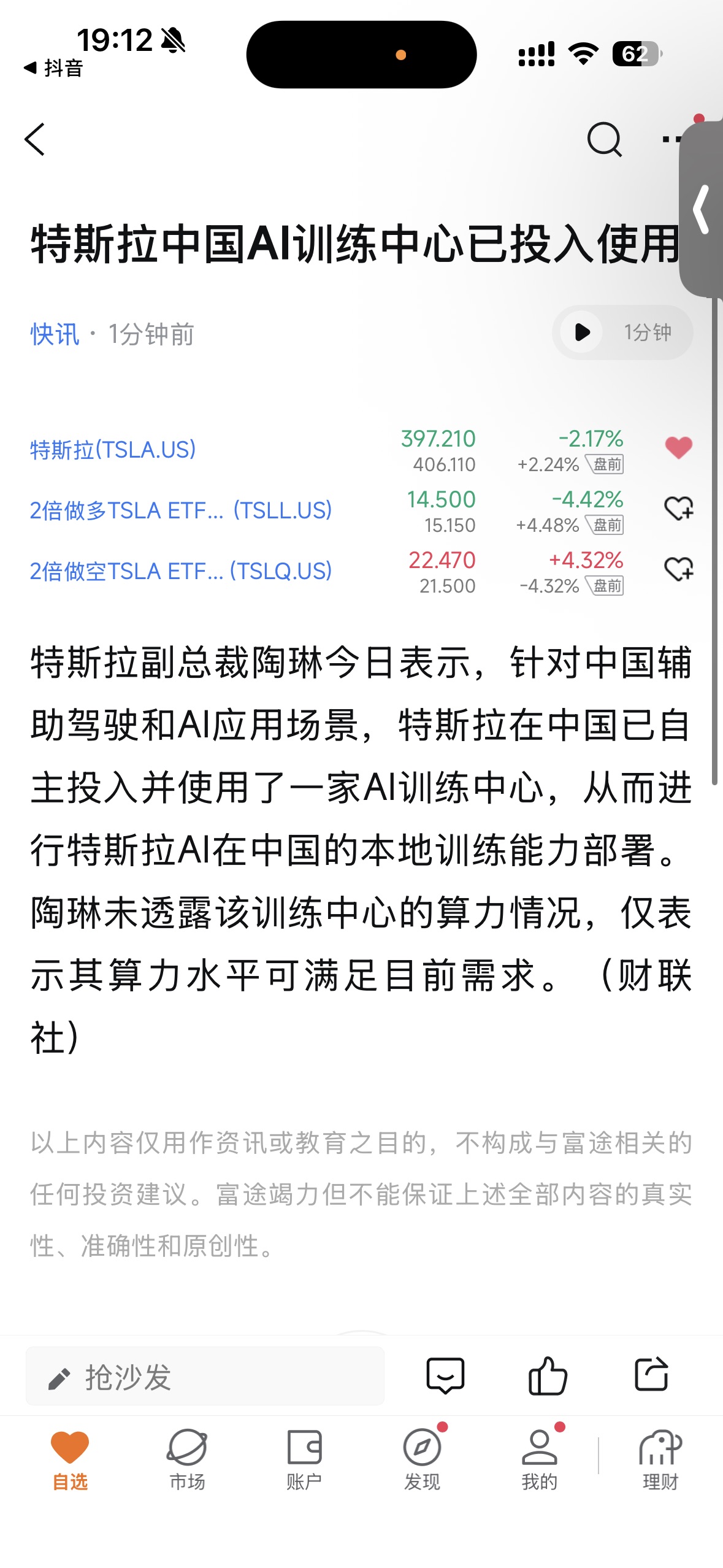Open the 快讯 category link

click(x=55, y=334)
